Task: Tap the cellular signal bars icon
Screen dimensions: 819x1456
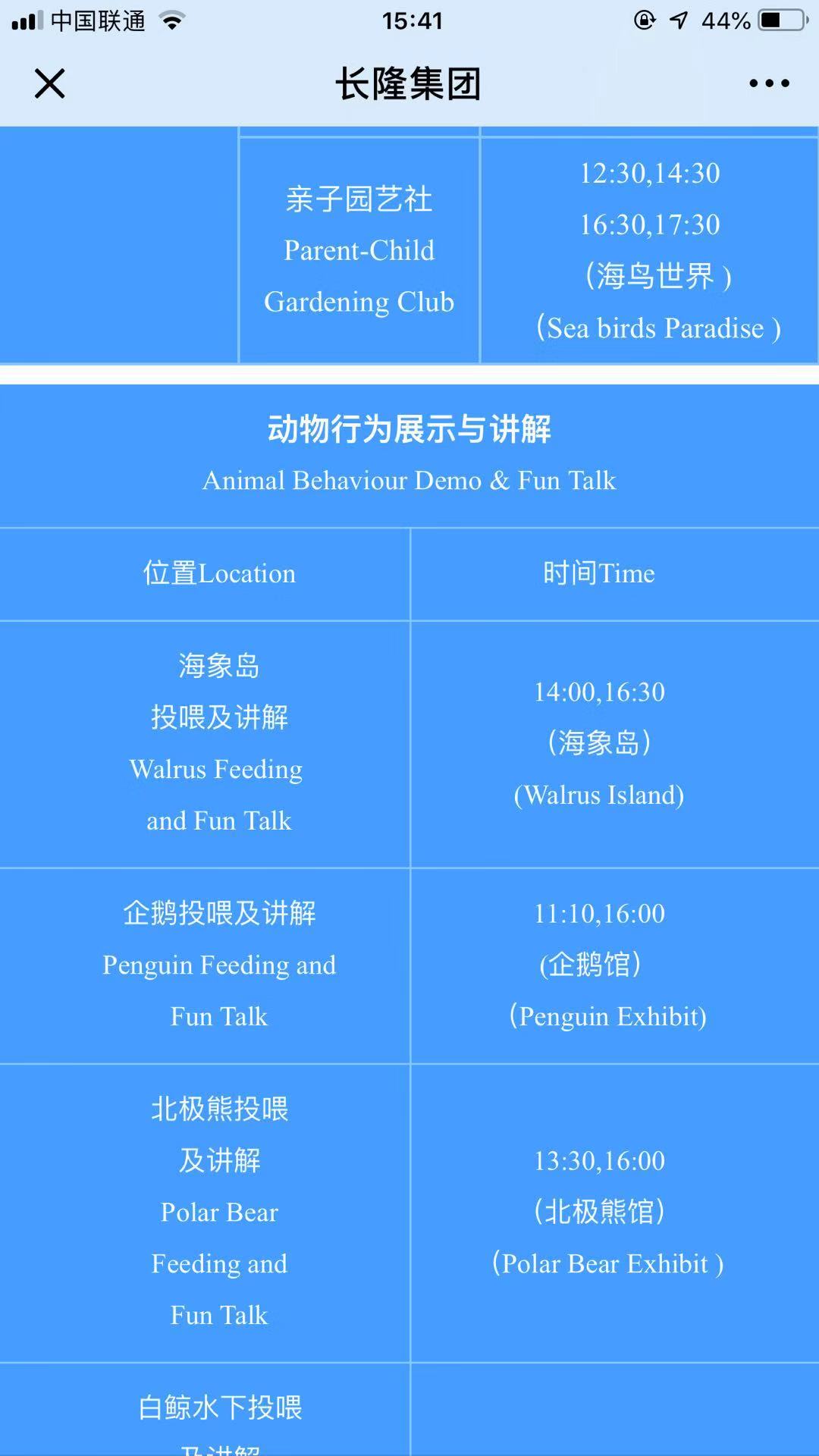Action: tap(28, 21)
